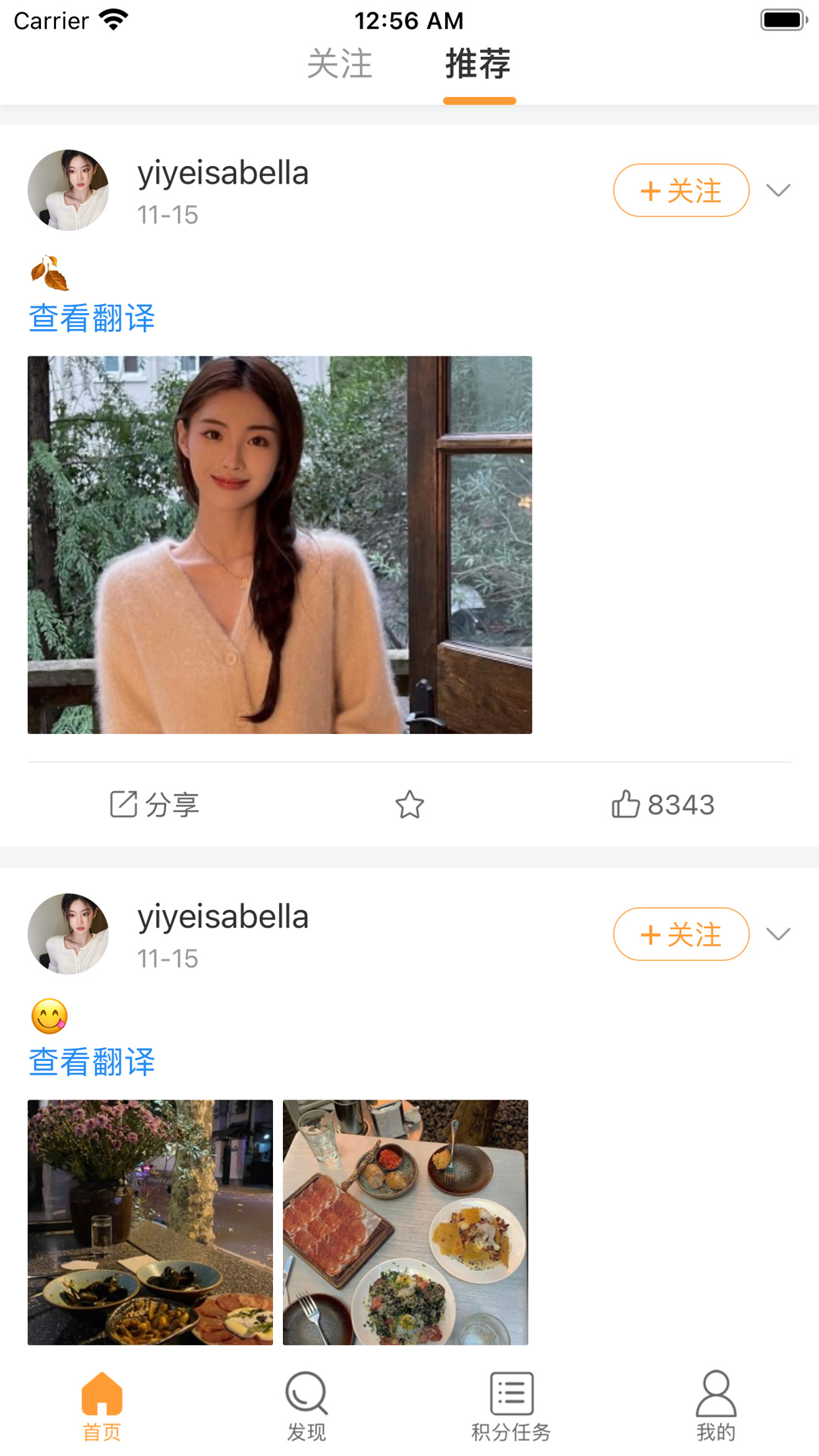Expand the chevron menu on the smiley emoji post
819x1456 pixels.
tap(778, 934)
